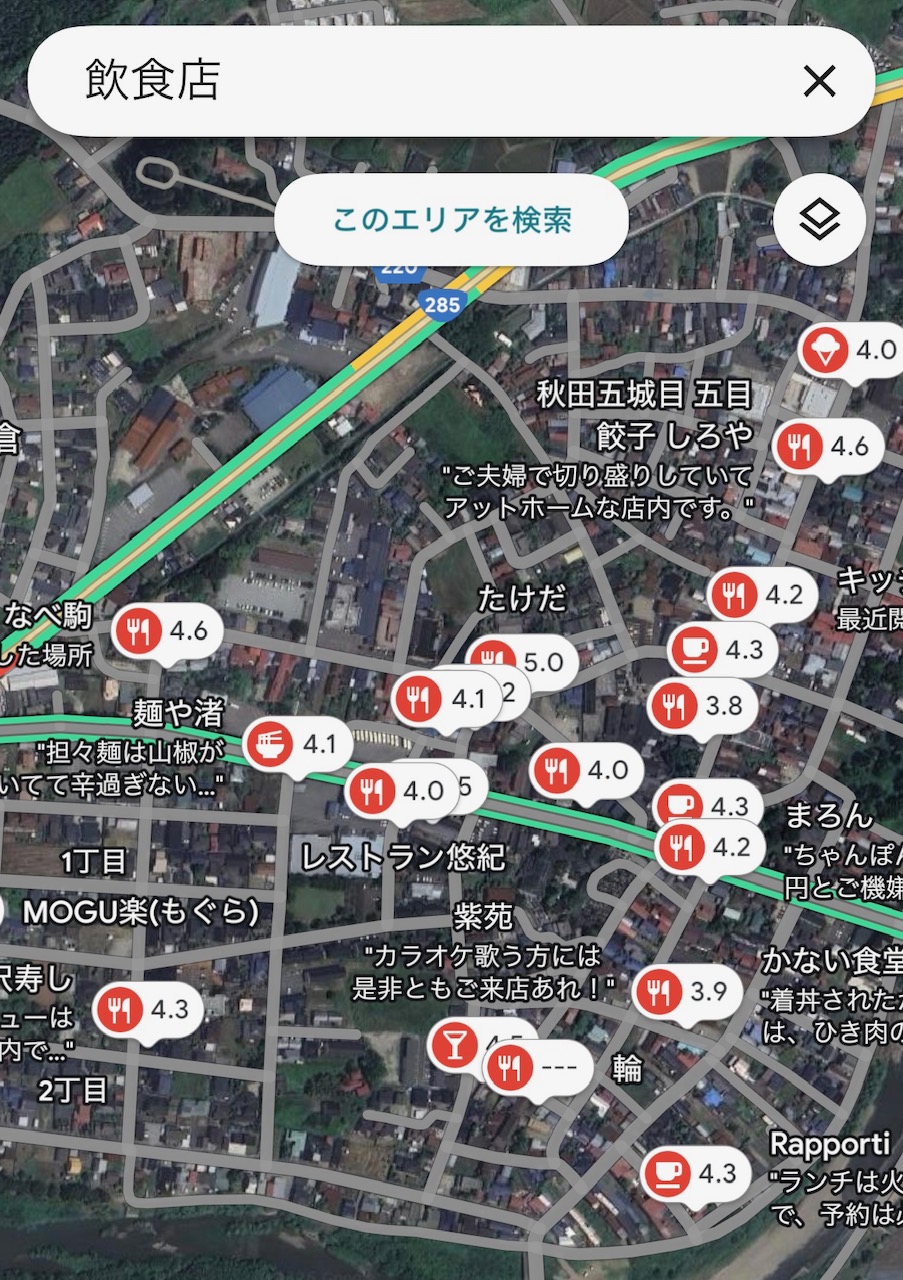Image resolution: width=903 pixels, height=1280 pixels.
Task: Select the cocktail bar pin below 紫苑
Action: coord(453,1046)
